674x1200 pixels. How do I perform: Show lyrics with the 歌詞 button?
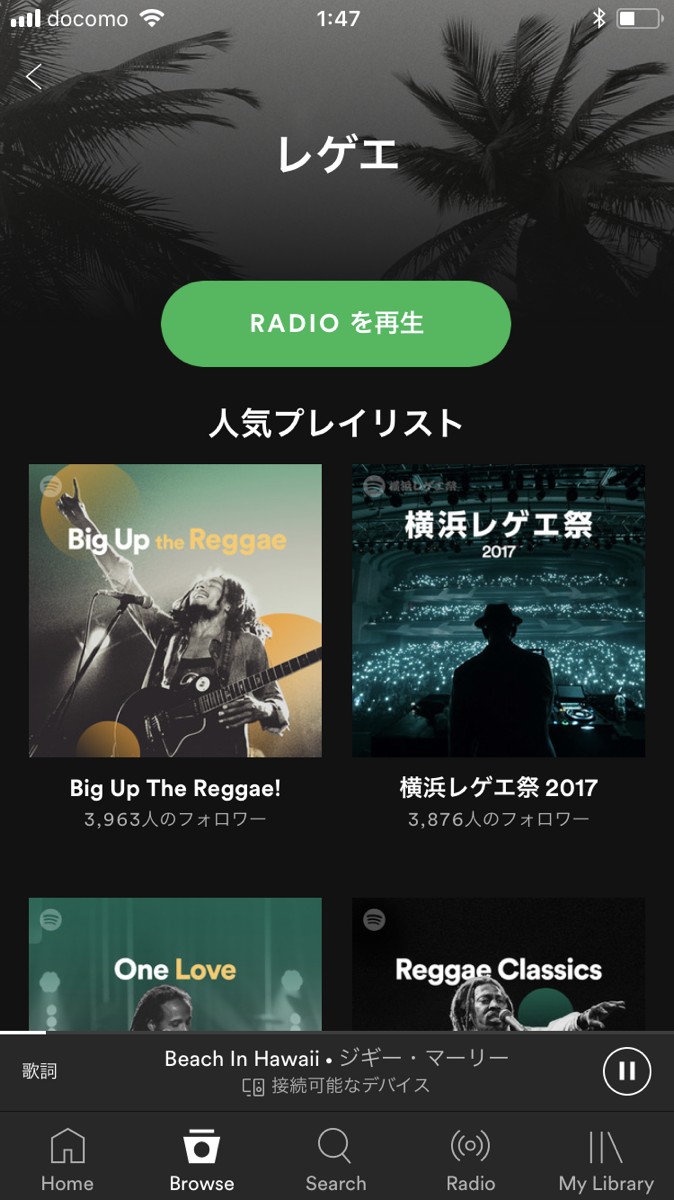coord(40,1071)
